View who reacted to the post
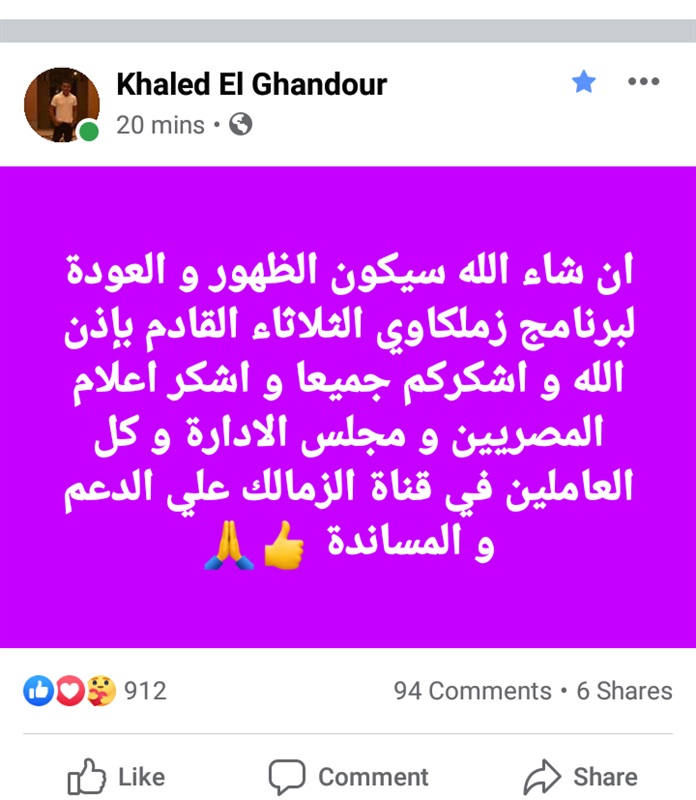This screenshot has width=696, height=800. coord(95,690)
